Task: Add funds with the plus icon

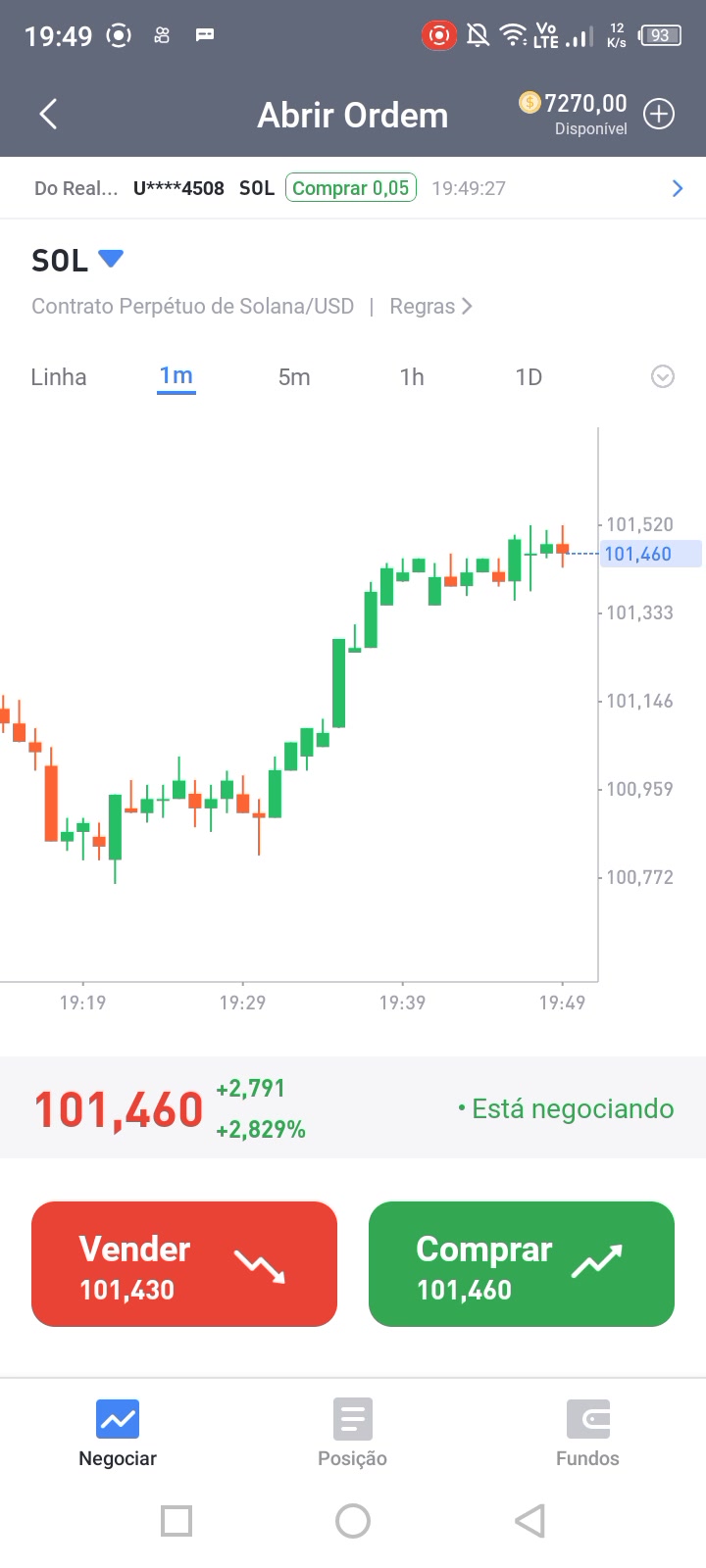Action: pos(659,115)
